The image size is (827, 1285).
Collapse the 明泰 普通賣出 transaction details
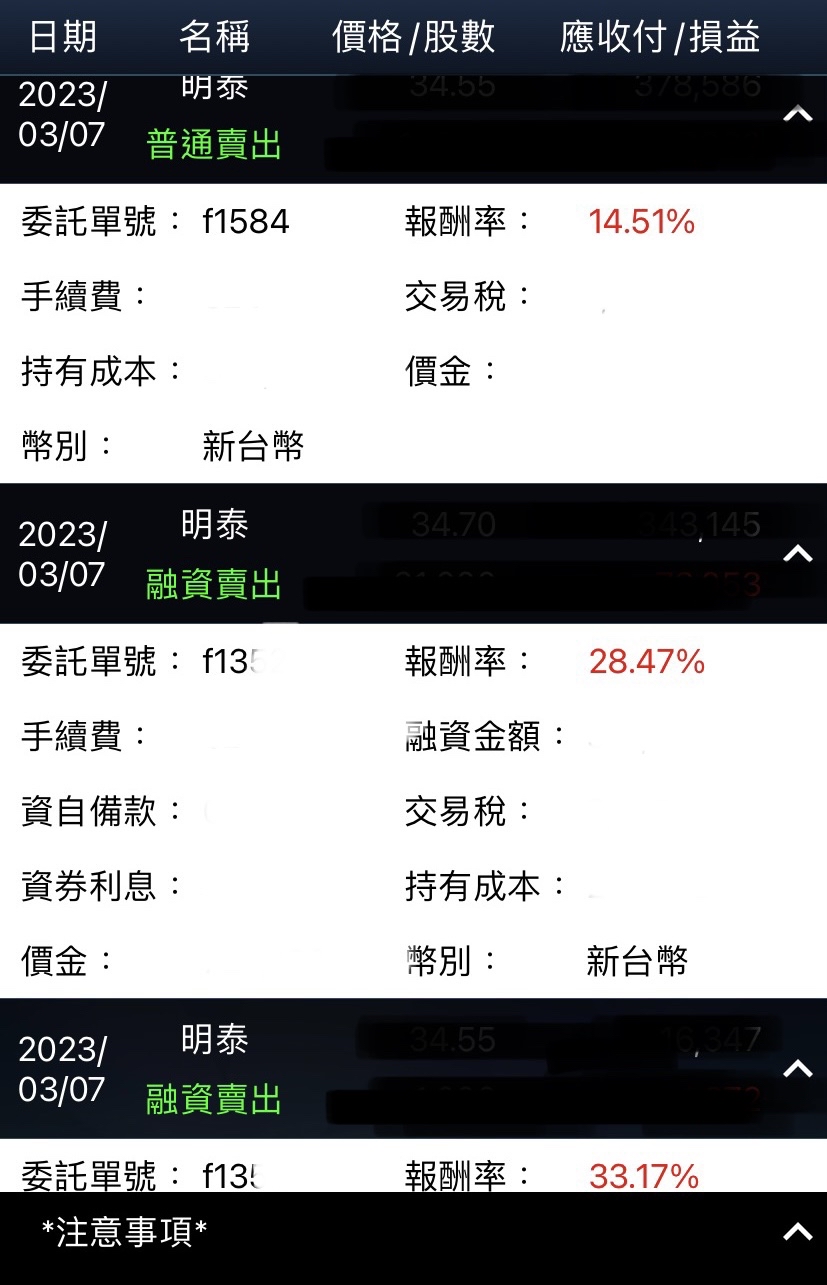pos(797,114)
